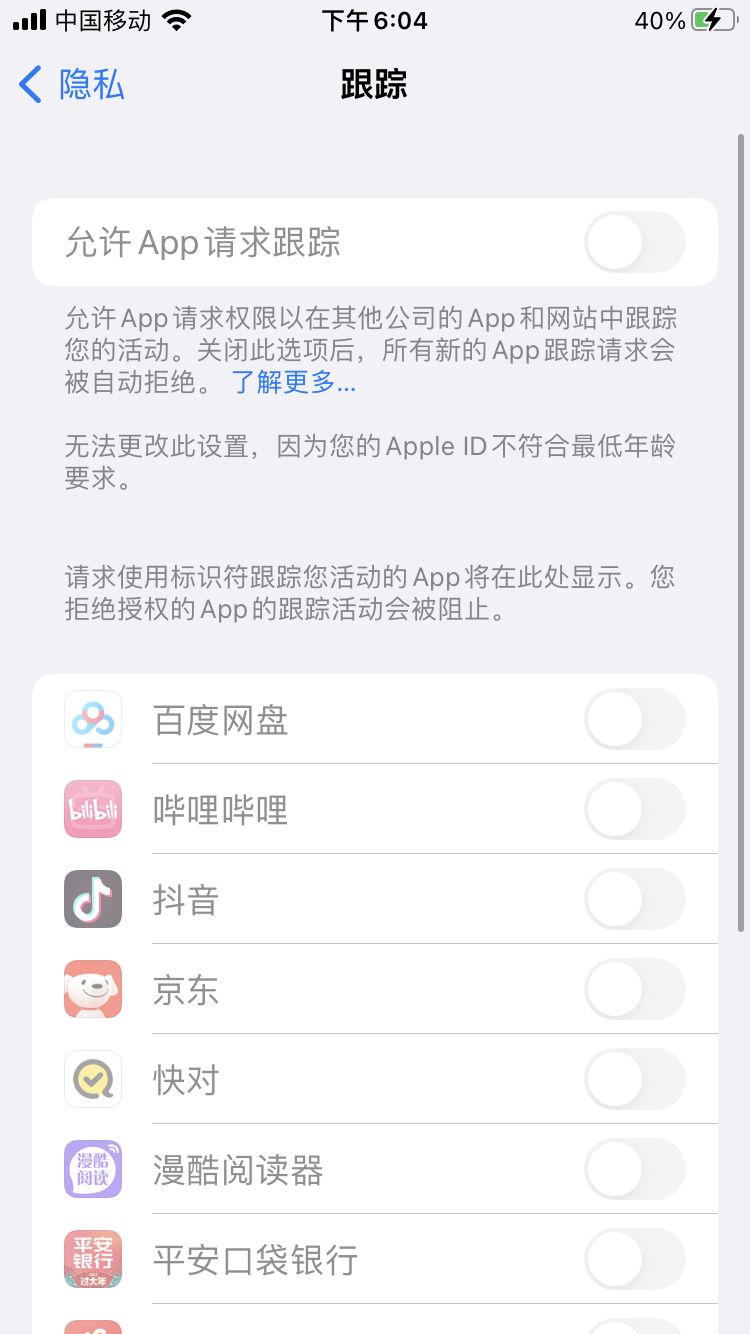The width and height of the screenshot is (750, 1334).
Task: Toggle the 允许 App 请求跟踪 switch
Action: point(635,242)
